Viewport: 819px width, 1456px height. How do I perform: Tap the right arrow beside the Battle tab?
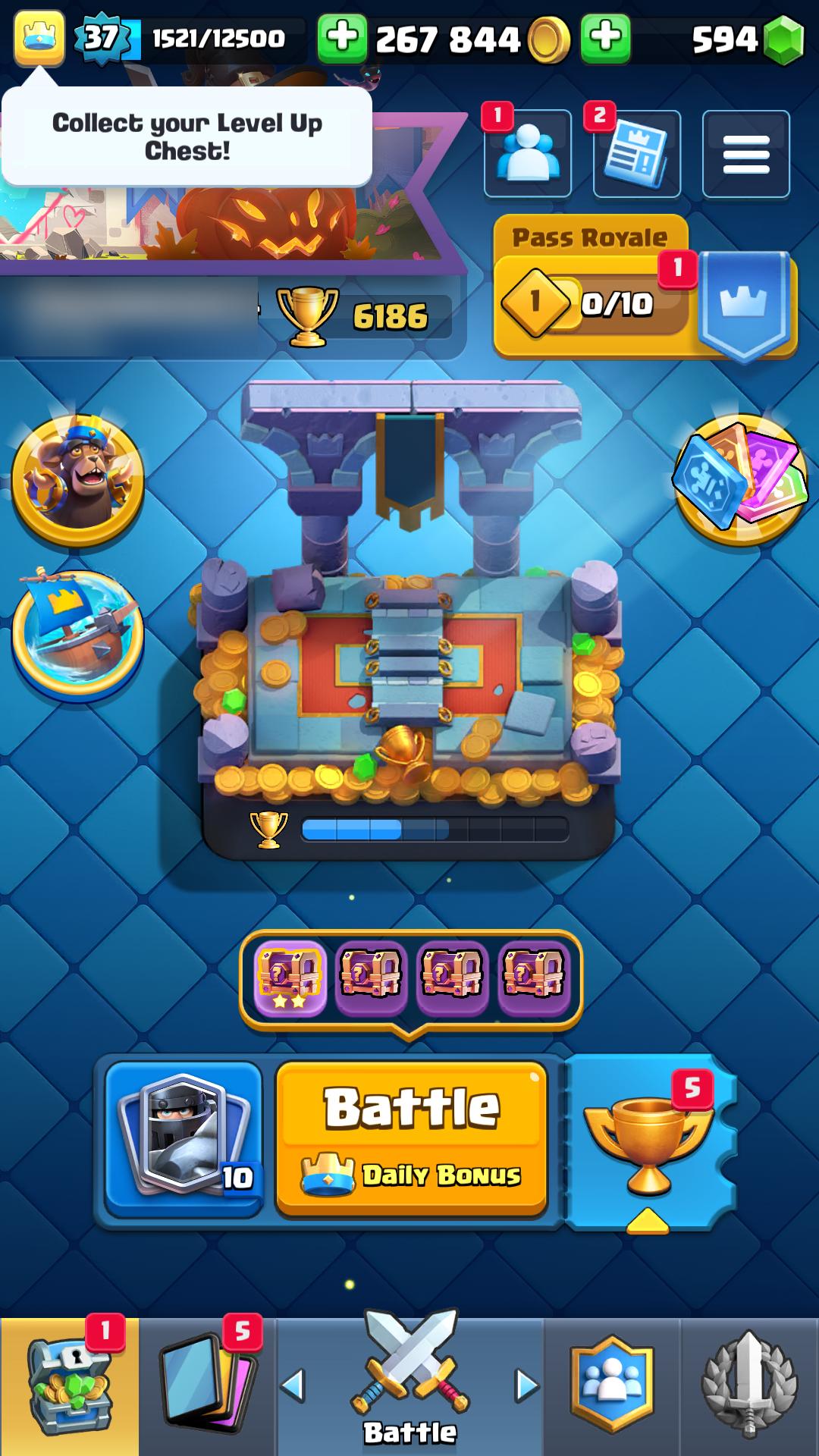coord(527,1386)
